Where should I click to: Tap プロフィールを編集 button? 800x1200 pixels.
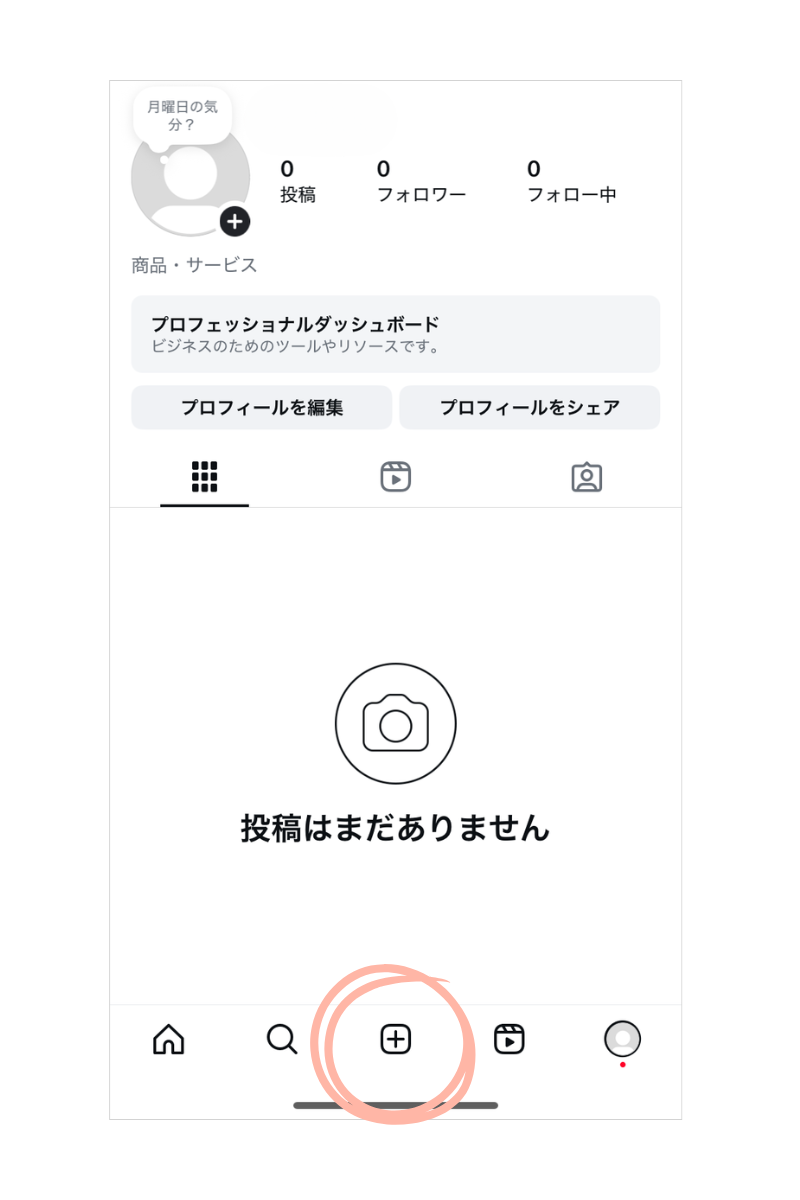coord(261,407)
